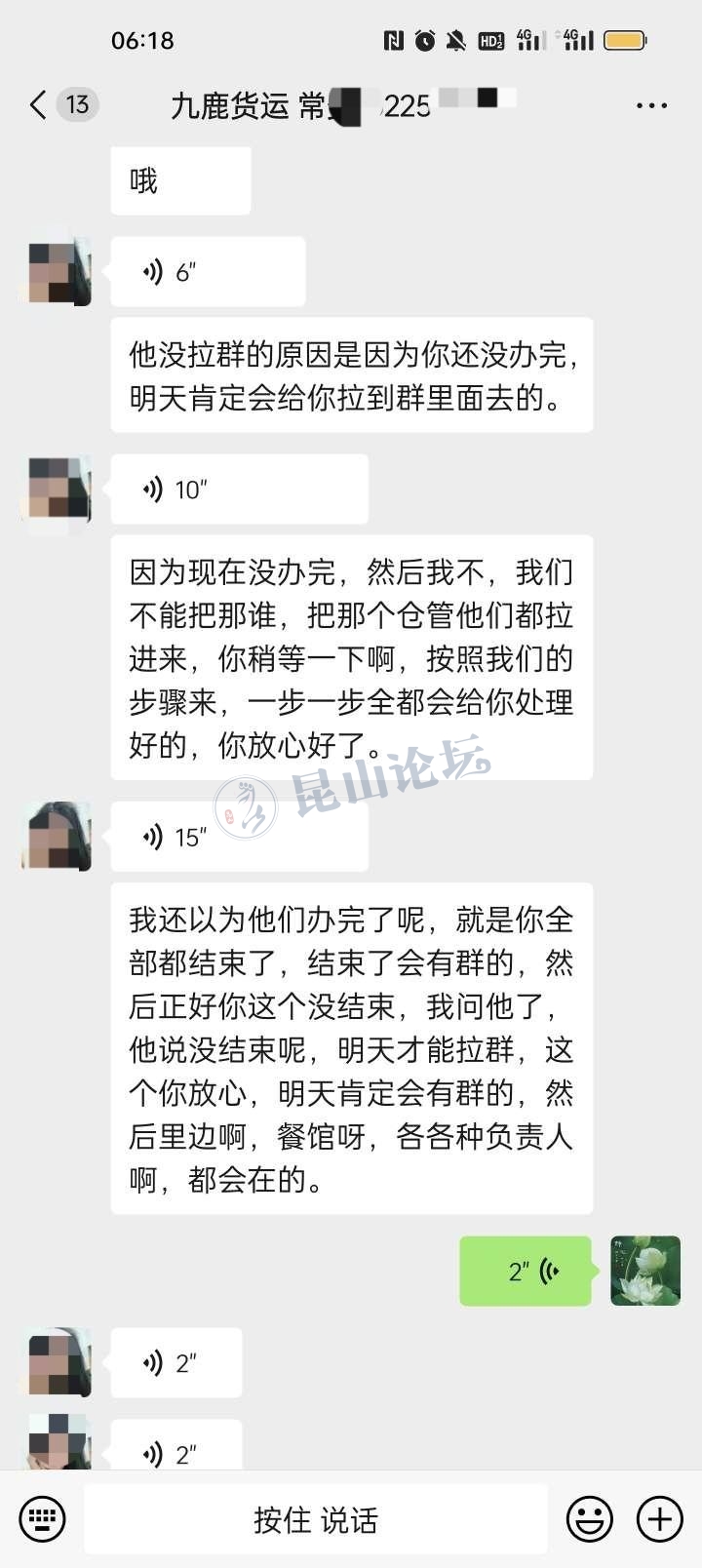The image size is (702, 1568).
Task: Play the sent green 2-second voice message
Action: pyautogui.click(x=526, y=1271)
